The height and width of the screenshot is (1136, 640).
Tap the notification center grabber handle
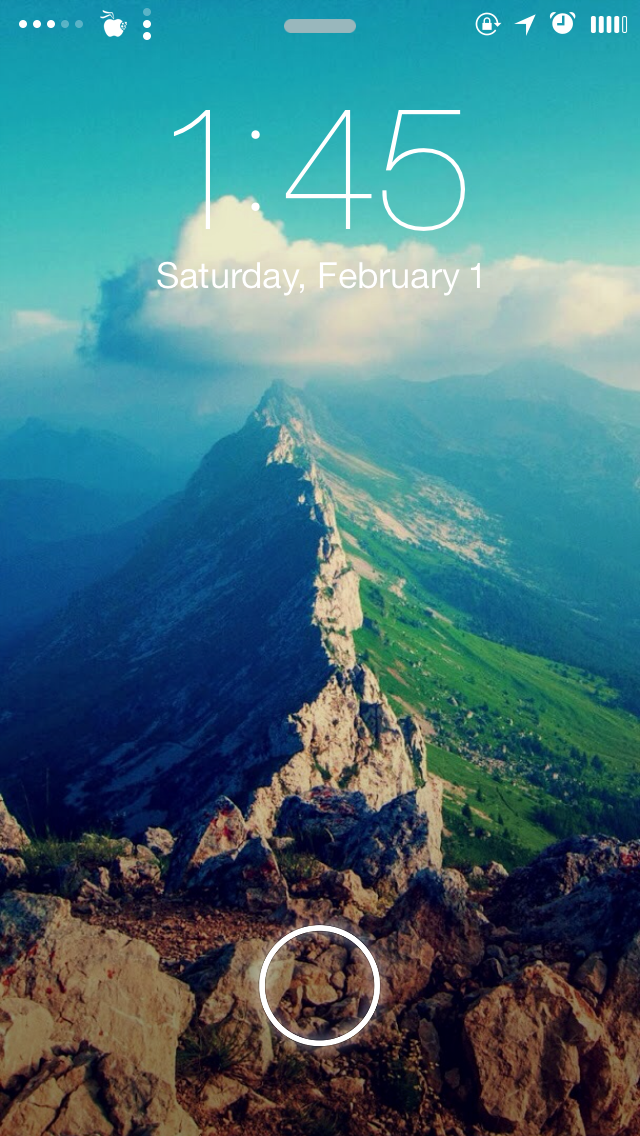pyautogui.click(x=320, y=26)
